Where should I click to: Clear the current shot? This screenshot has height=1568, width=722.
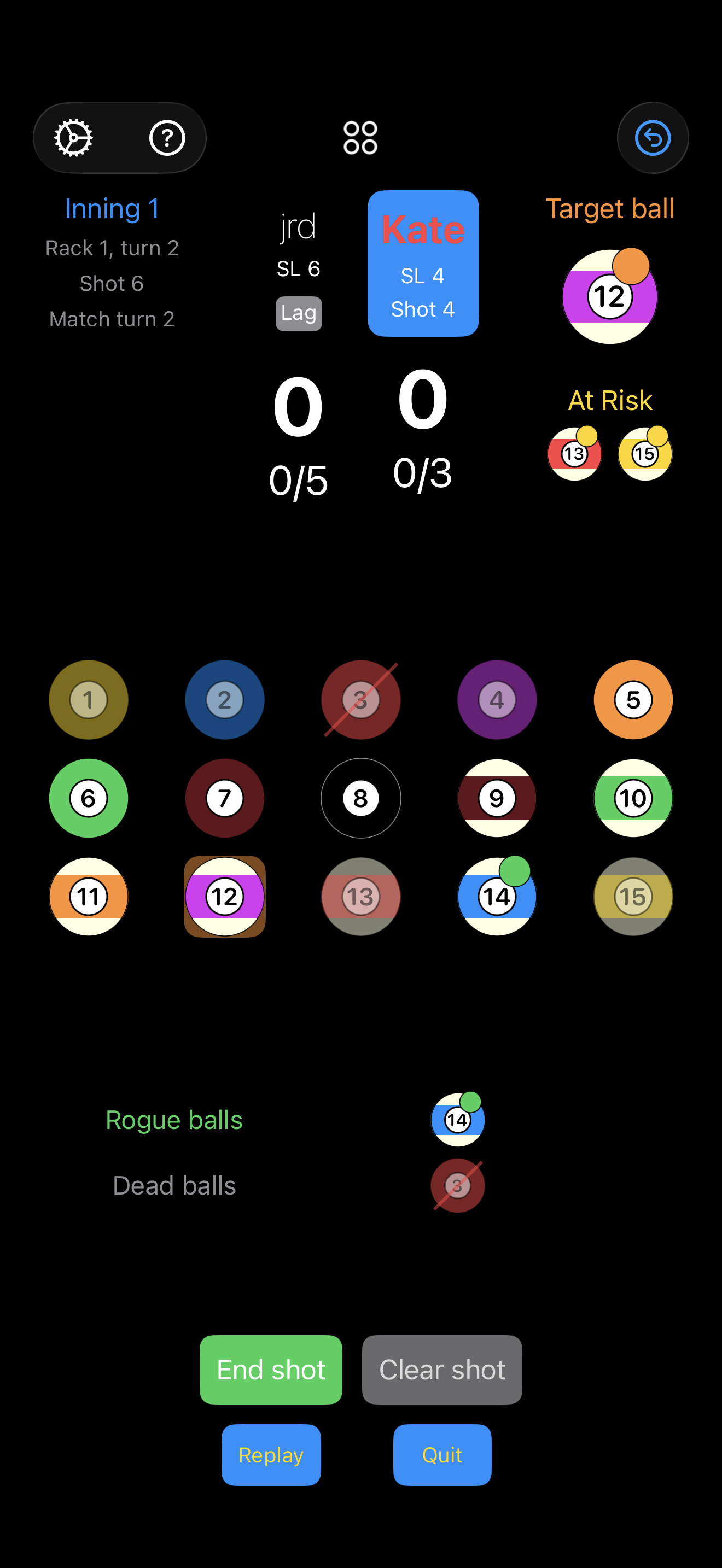click(x=441, y=1370)
